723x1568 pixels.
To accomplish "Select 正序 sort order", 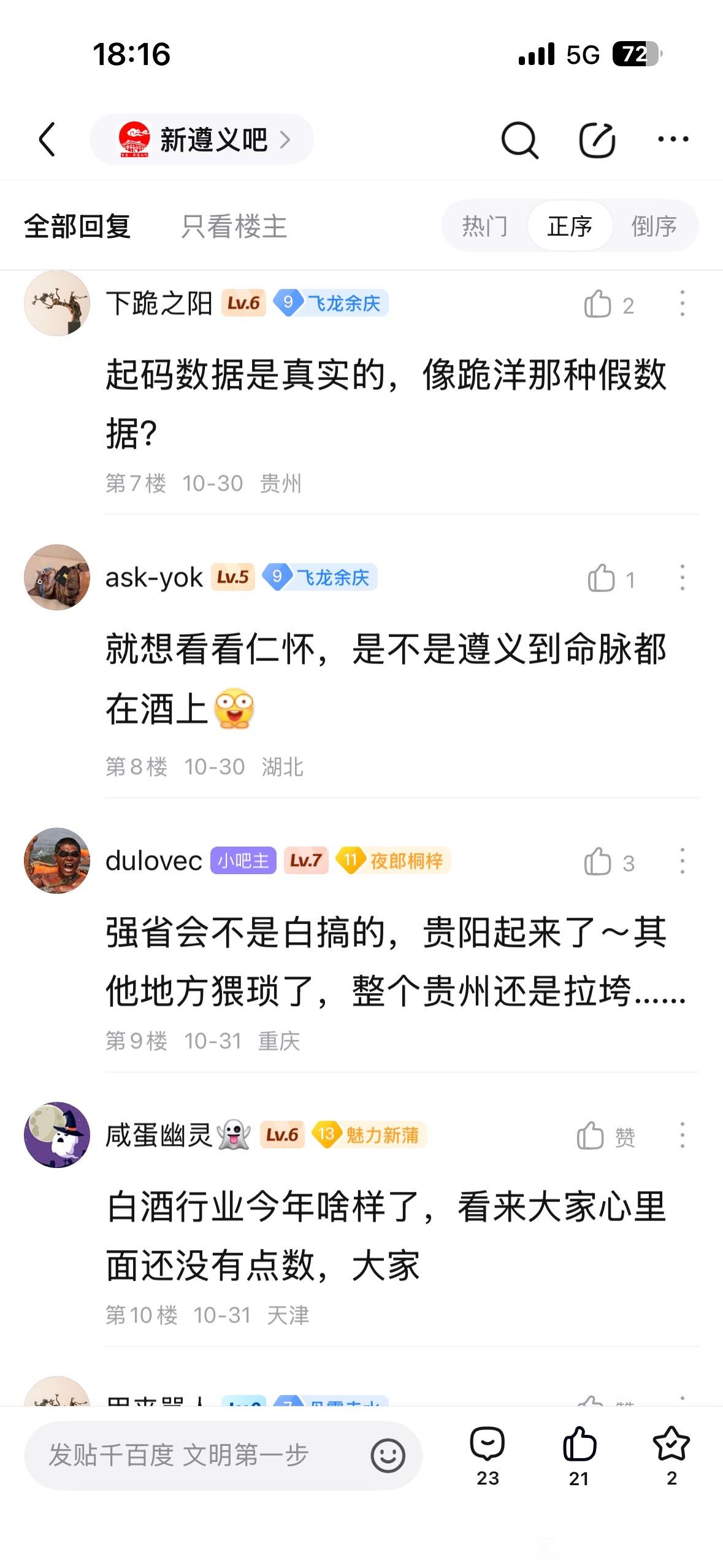I will pyautogui.click(x=569, y=226).
